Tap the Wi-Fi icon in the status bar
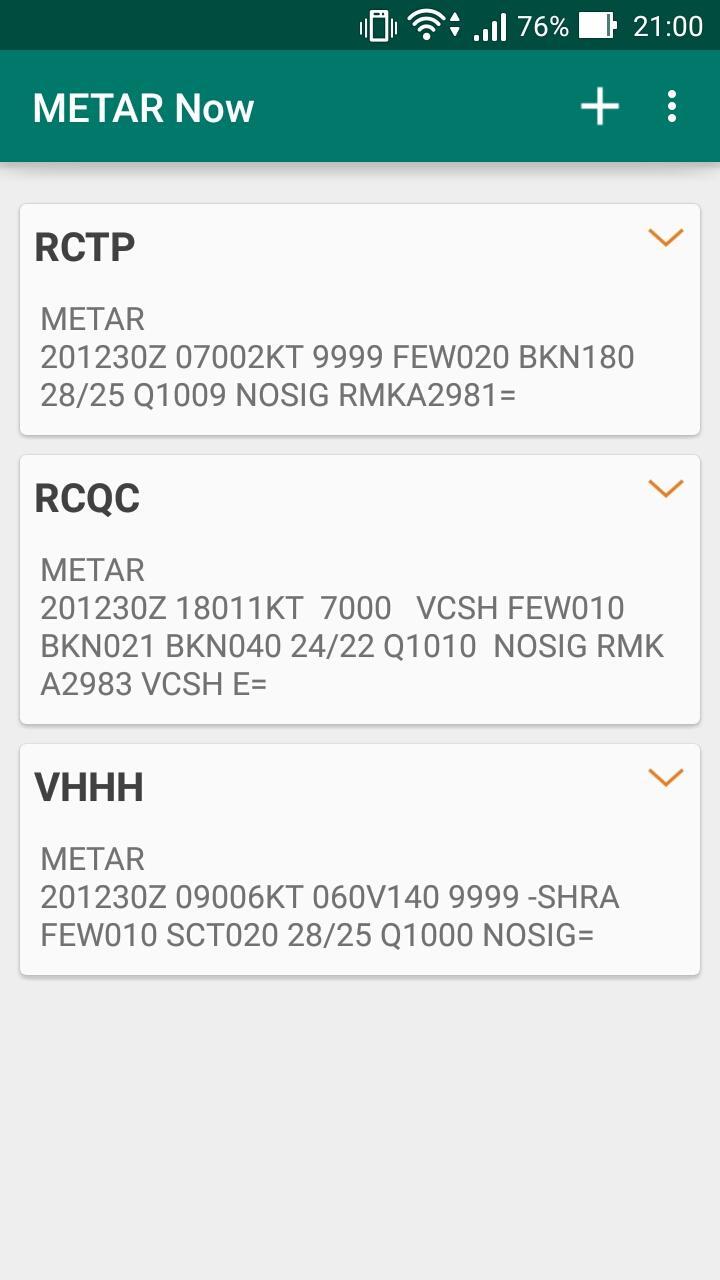720x1280 pixels. pyautogui.click(x=428, y=27)
